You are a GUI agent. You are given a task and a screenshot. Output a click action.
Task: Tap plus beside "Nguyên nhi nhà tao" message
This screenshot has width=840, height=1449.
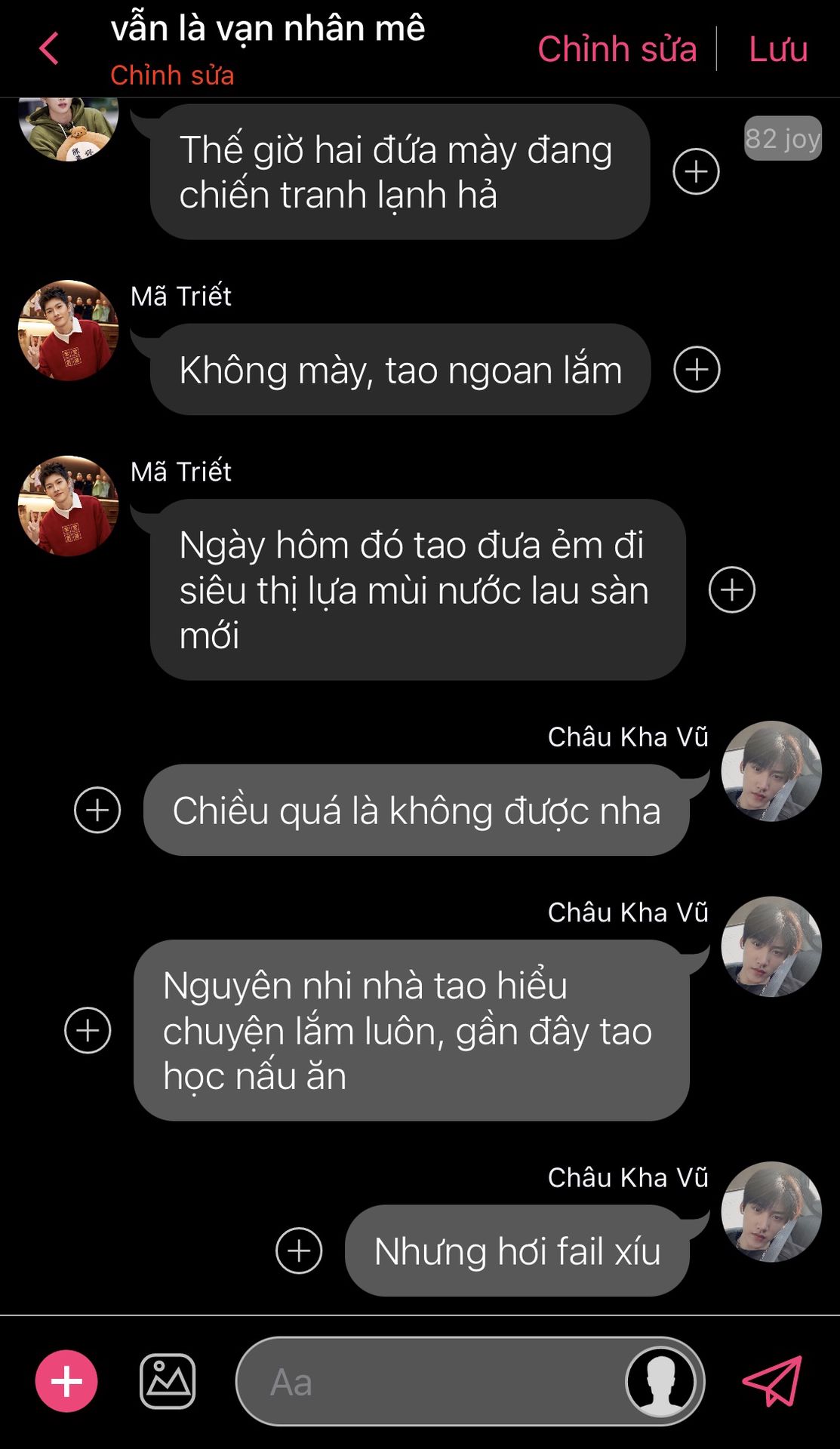[88, 1030]
